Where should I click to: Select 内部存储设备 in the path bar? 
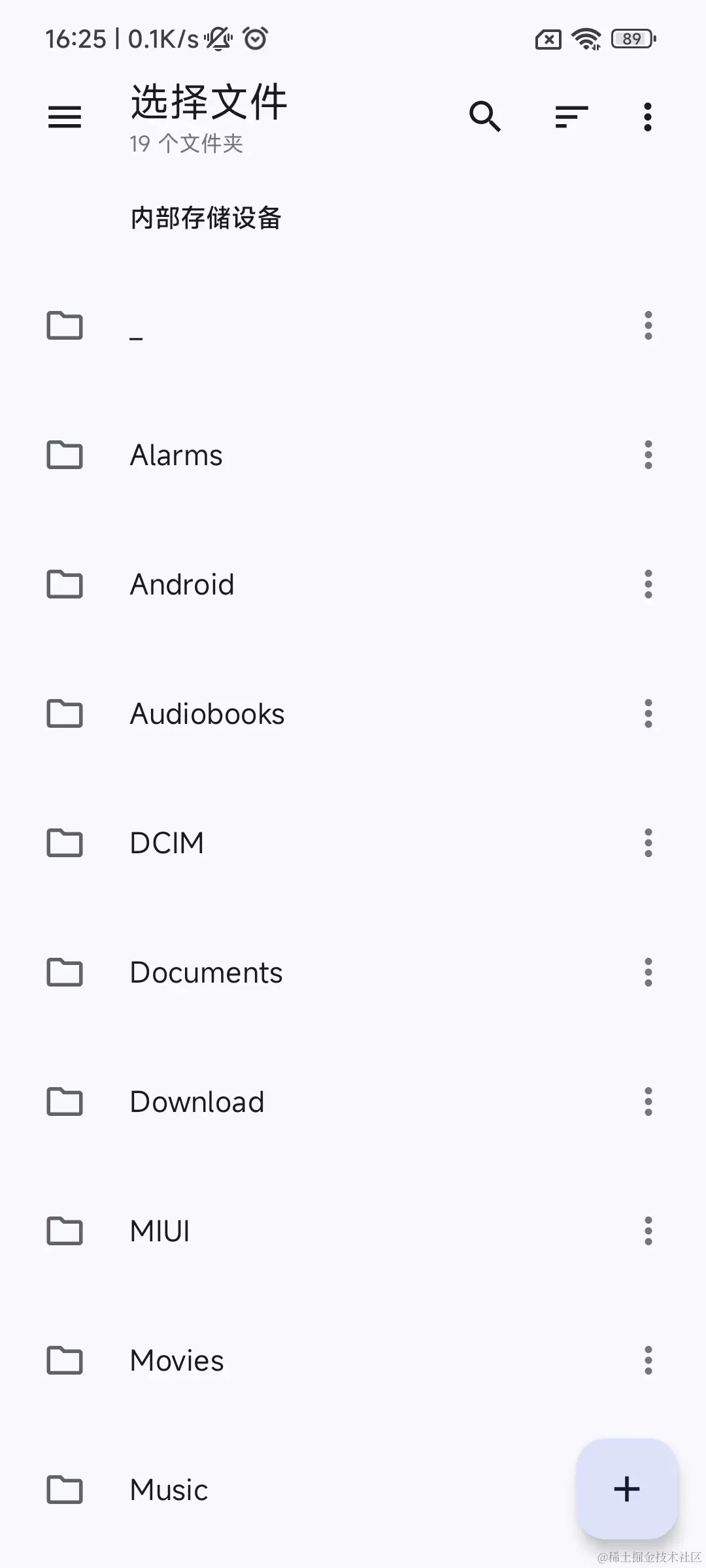[205, 218]
